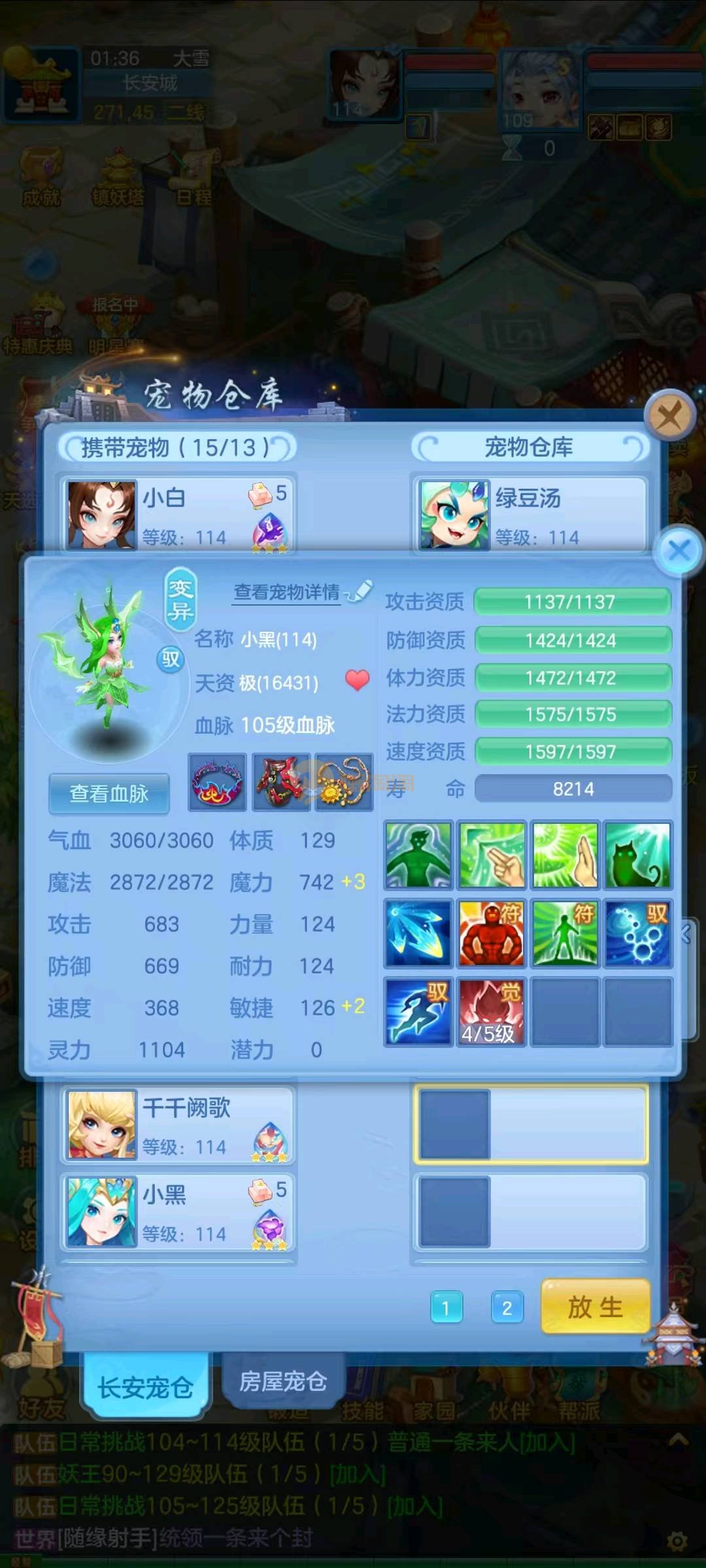View the red armor equipment item
This screenshot has width=706, height=1568.
pyautogui.click(x=281, y=782)
